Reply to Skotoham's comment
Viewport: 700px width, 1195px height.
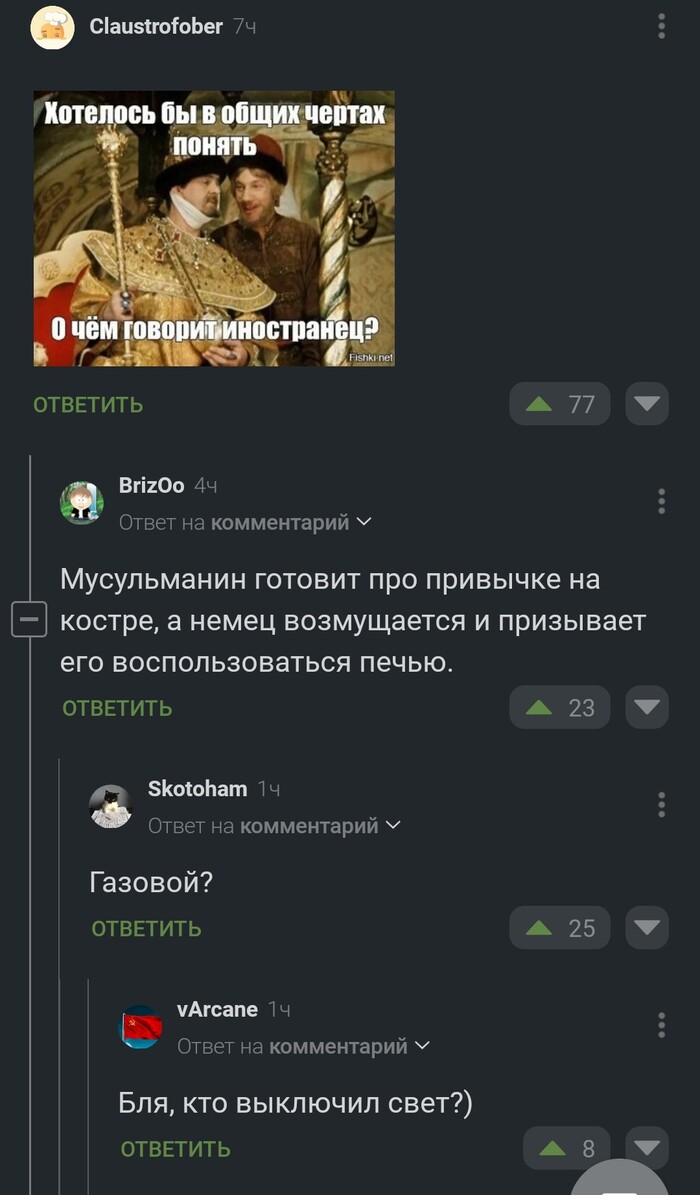pos(146,928)
